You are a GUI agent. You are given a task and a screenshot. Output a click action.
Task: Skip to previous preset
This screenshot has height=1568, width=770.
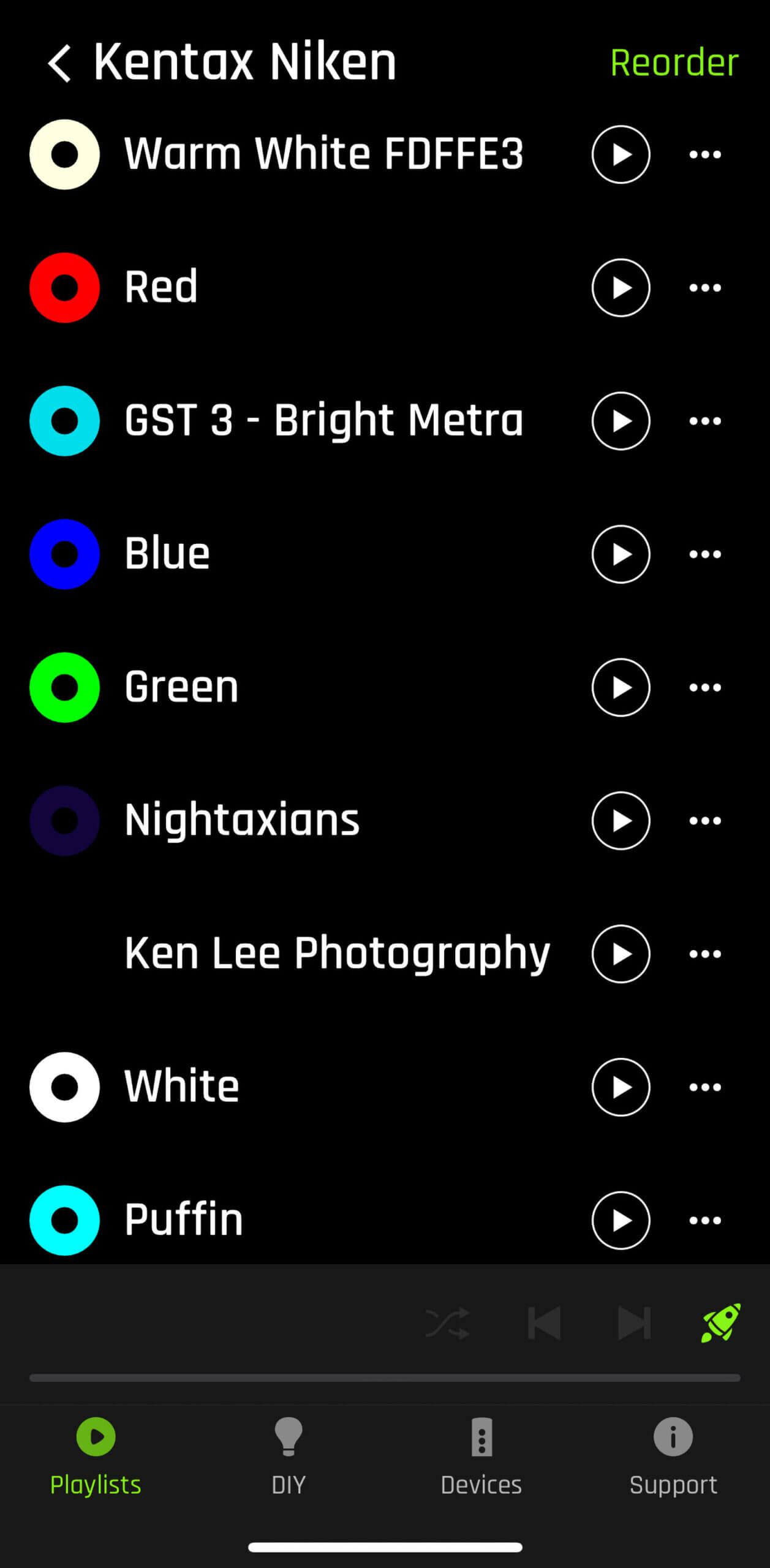pos(544,1323)
